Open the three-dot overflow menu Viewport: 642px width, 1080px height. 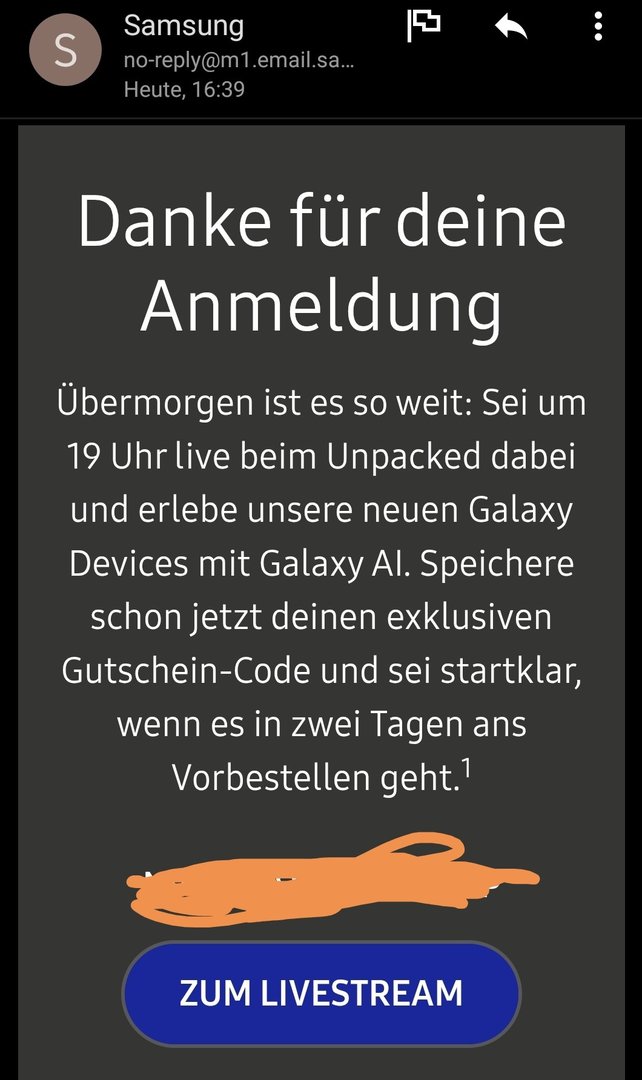598,27
